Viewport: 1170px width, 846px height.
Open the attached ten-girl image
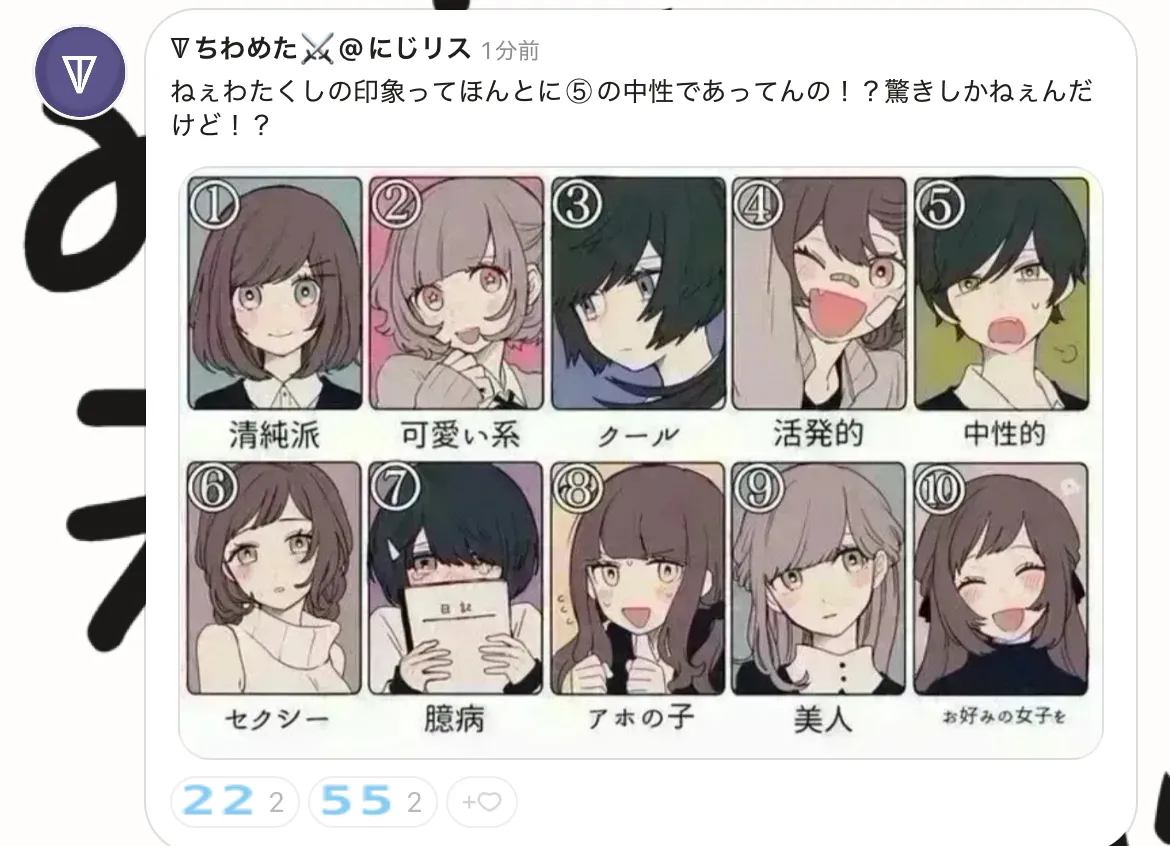[x=640, y=462]
